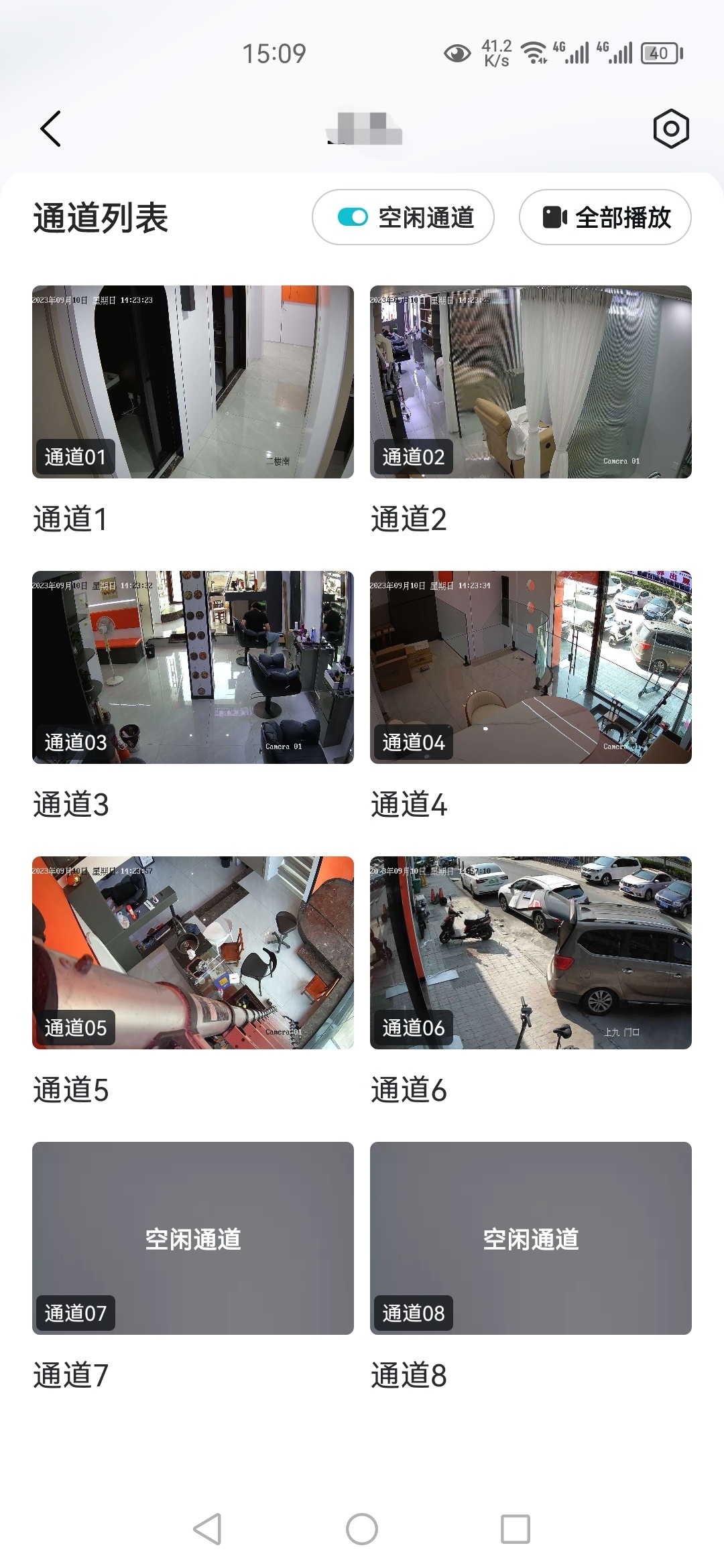View the 通道03 salon camera

(x=193, y=667)
